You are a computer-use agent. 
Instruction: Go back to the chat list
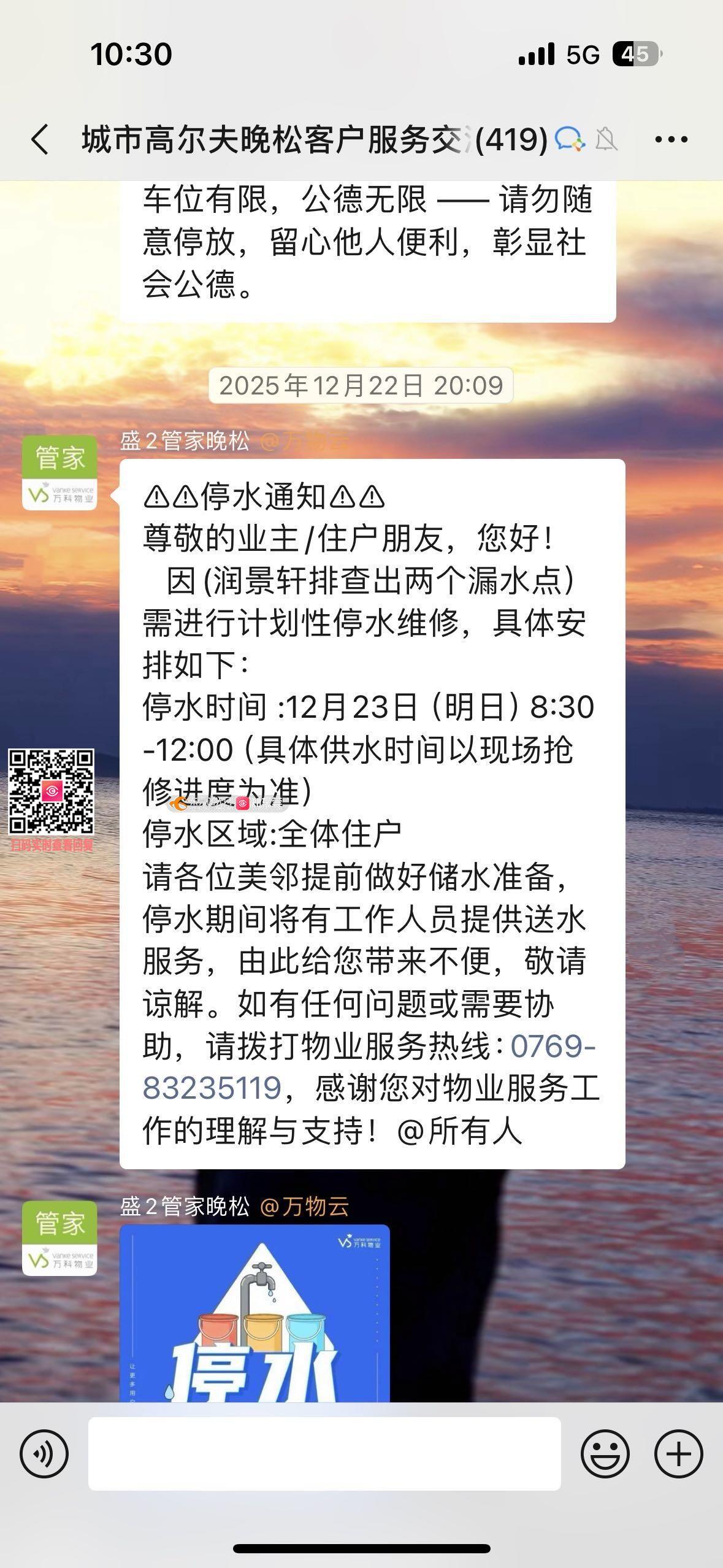click(x=40, y=139)
